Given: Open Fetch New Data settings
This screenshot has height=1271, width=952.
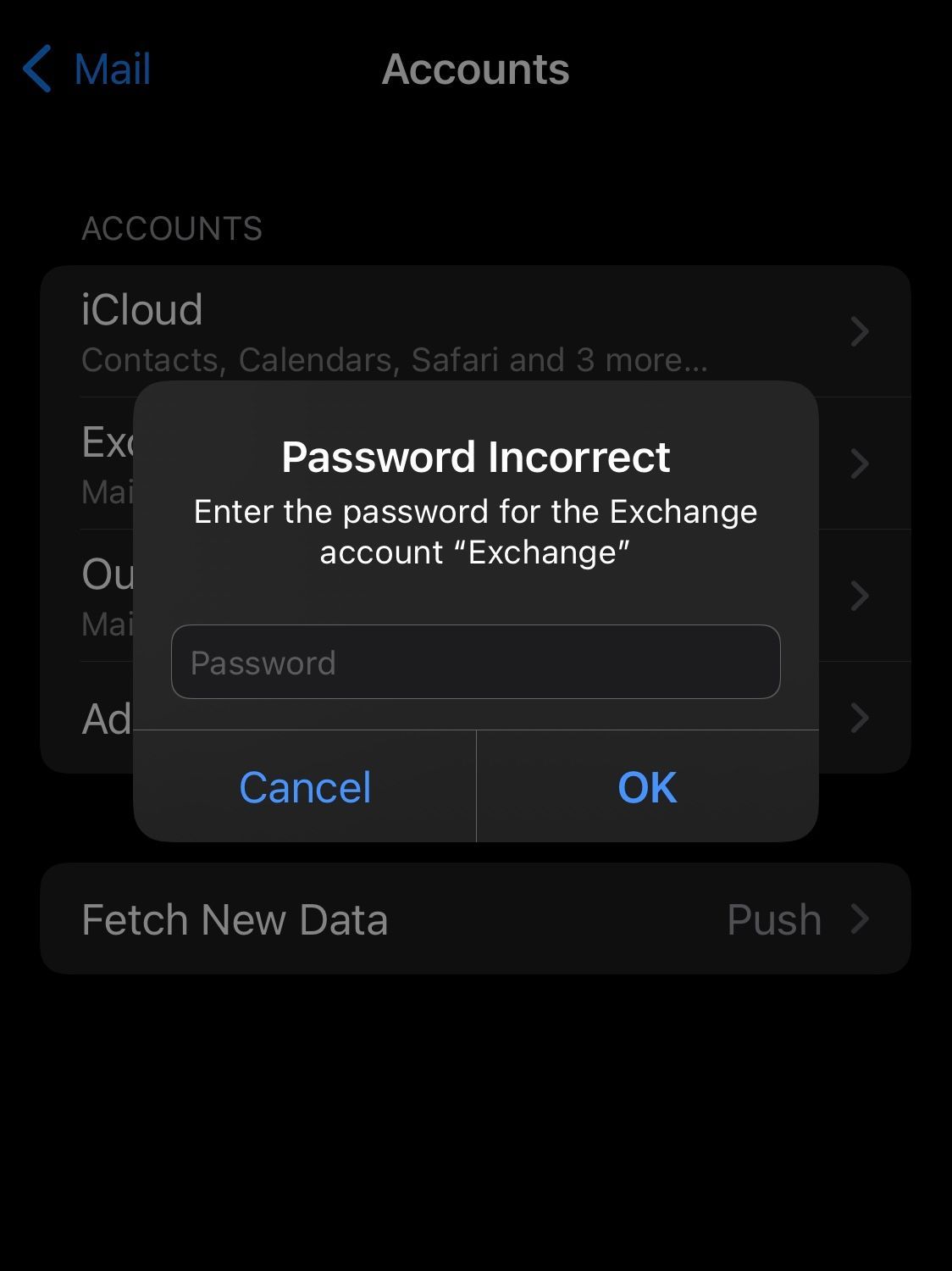Looking at the screenshot, I should coord(474,919).
